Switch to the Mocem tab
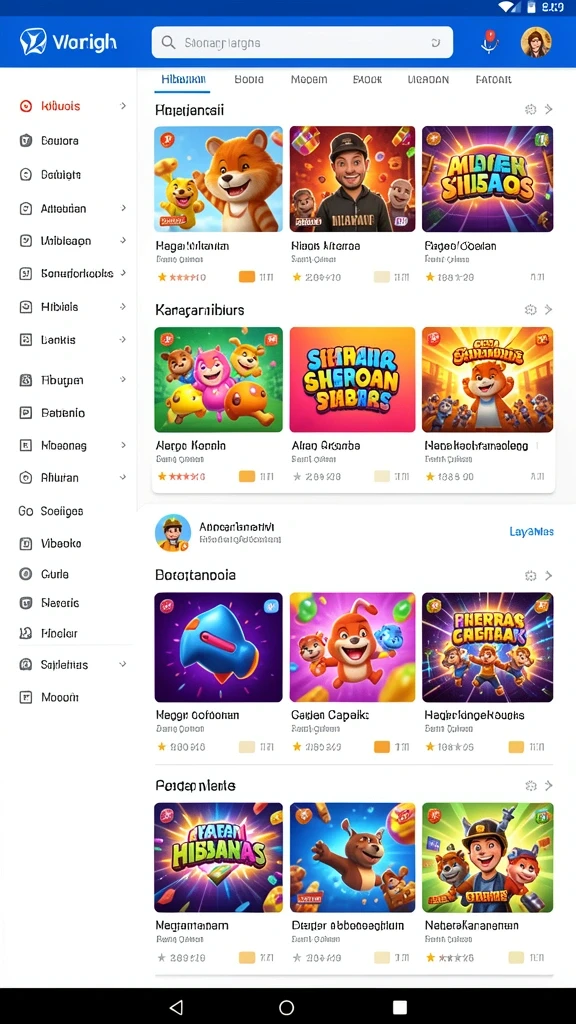 click(309, 80)
